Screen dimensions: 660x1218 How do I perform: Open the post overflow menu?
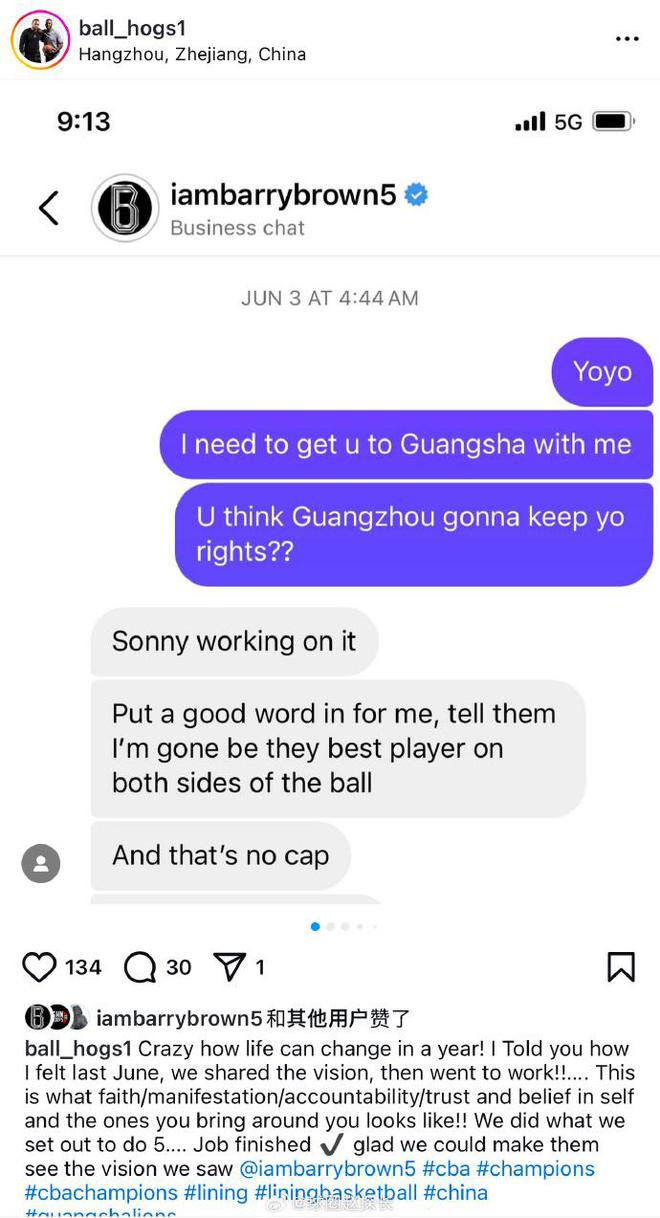pos(626,39)
